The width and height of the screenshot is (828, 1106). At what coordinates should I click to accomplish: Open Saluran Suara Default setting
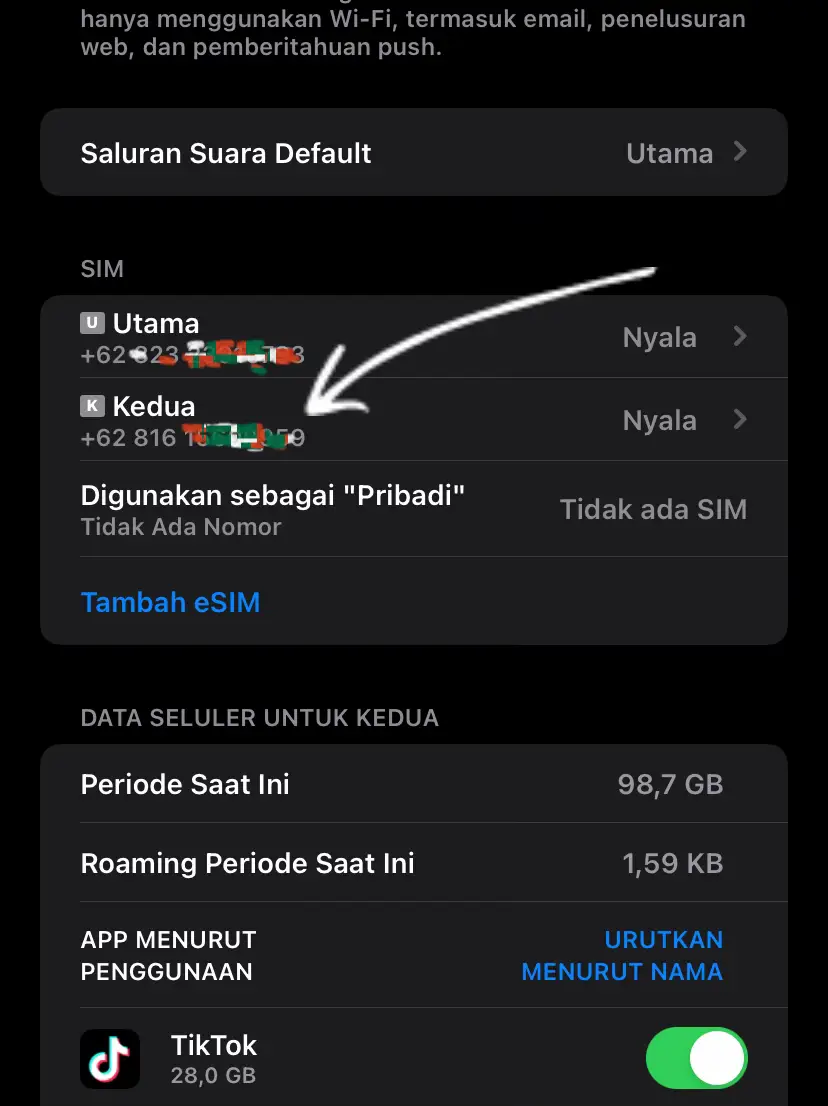(414, 153)
